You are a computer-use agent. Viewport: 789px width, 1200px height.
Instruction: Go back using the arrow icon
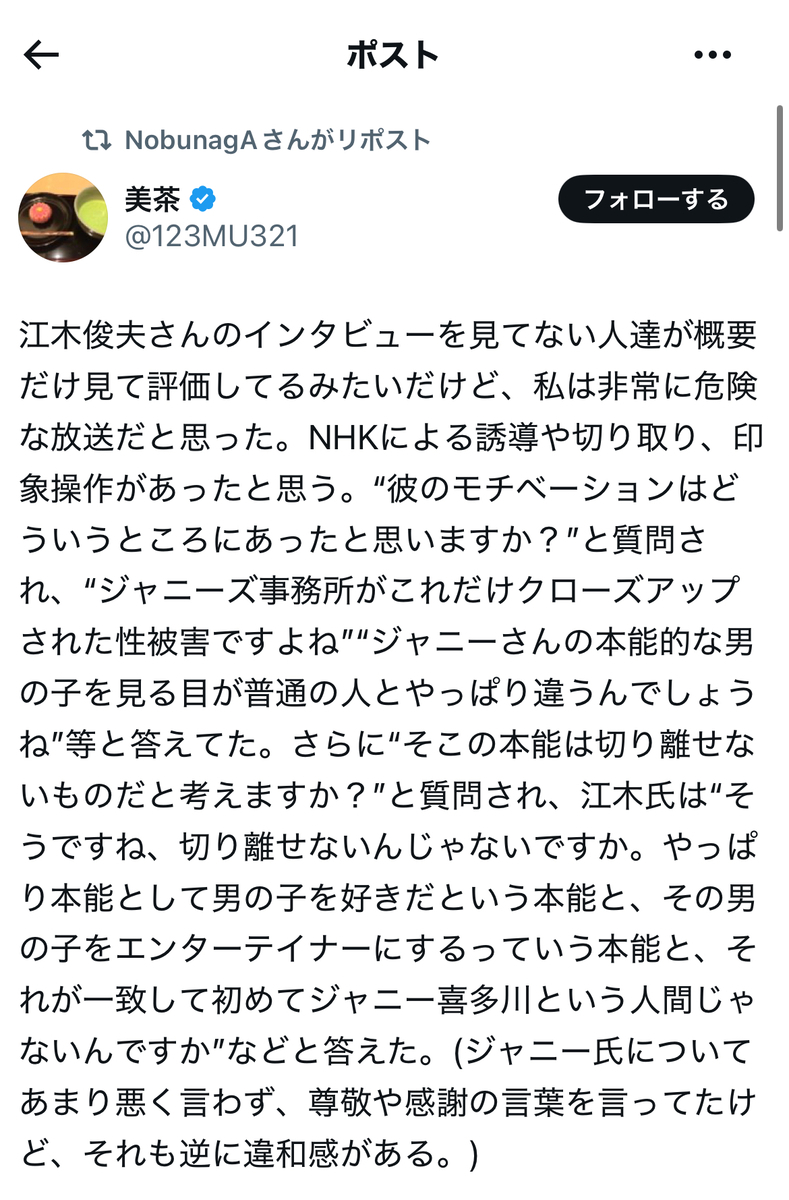(x=42, y=55)
